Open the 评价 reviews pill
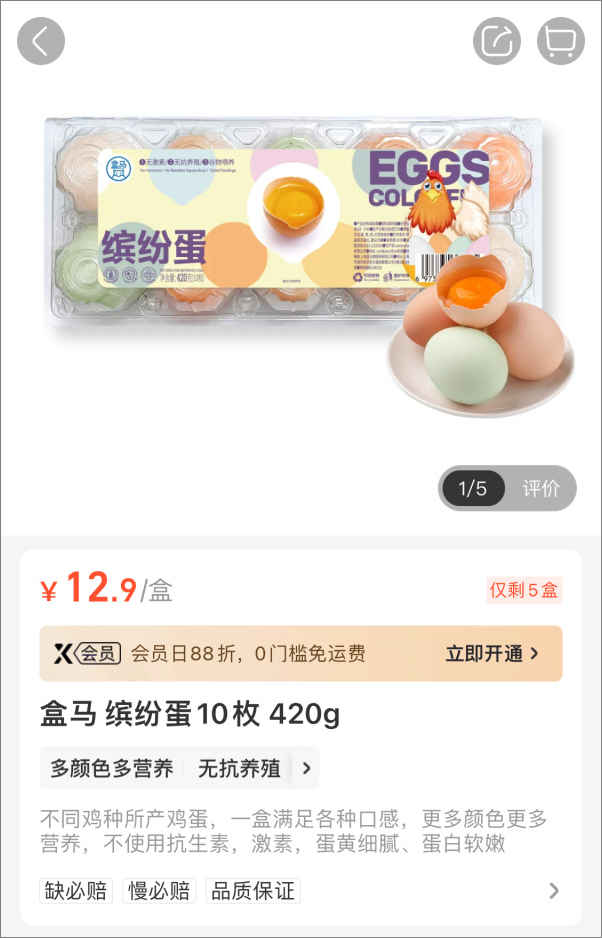The height and width of the screenshot is (938, 602). 541,488
